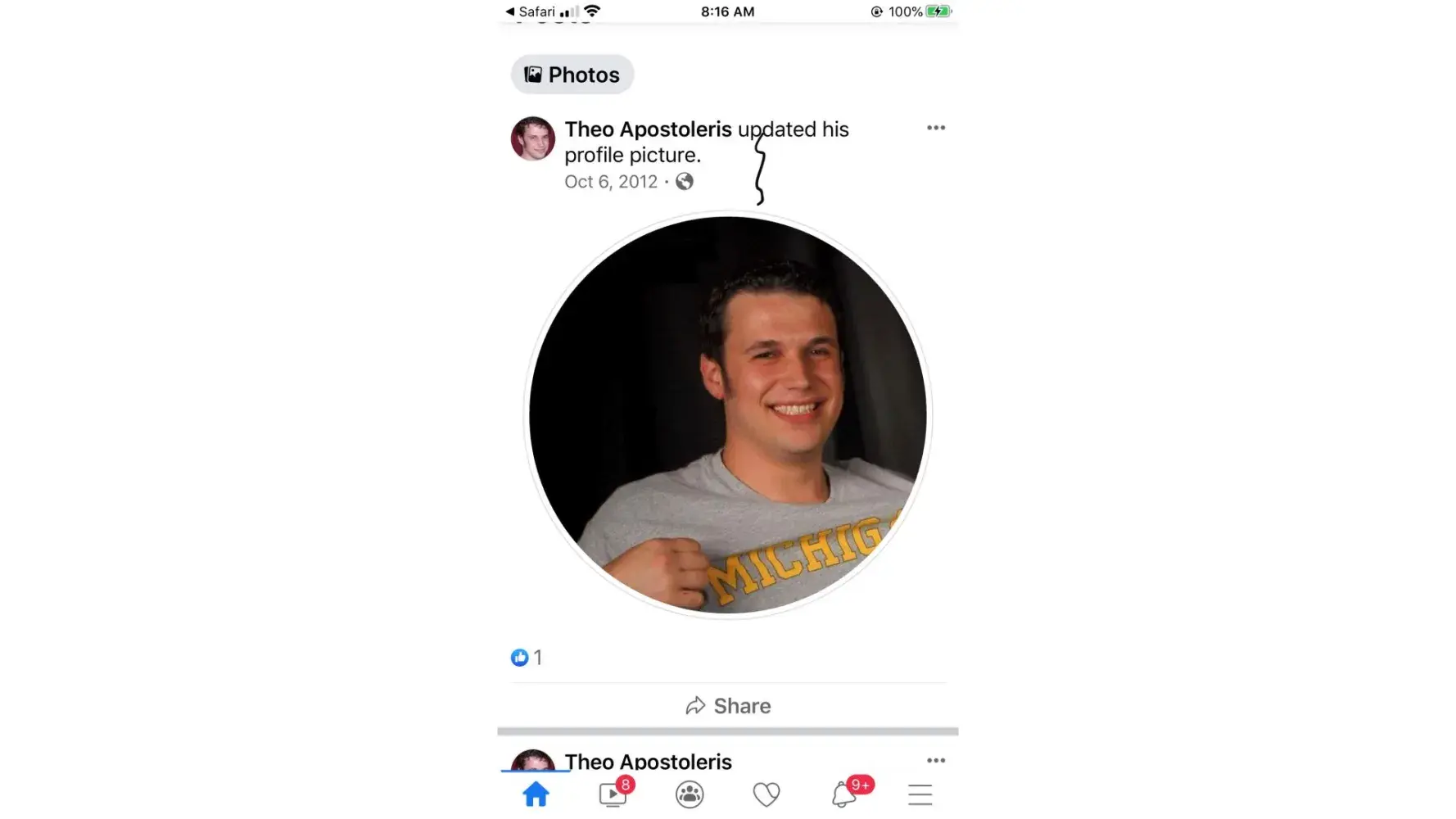1456x819 pixels.
Task: Open the Photos chip
Action: point(572,75)
